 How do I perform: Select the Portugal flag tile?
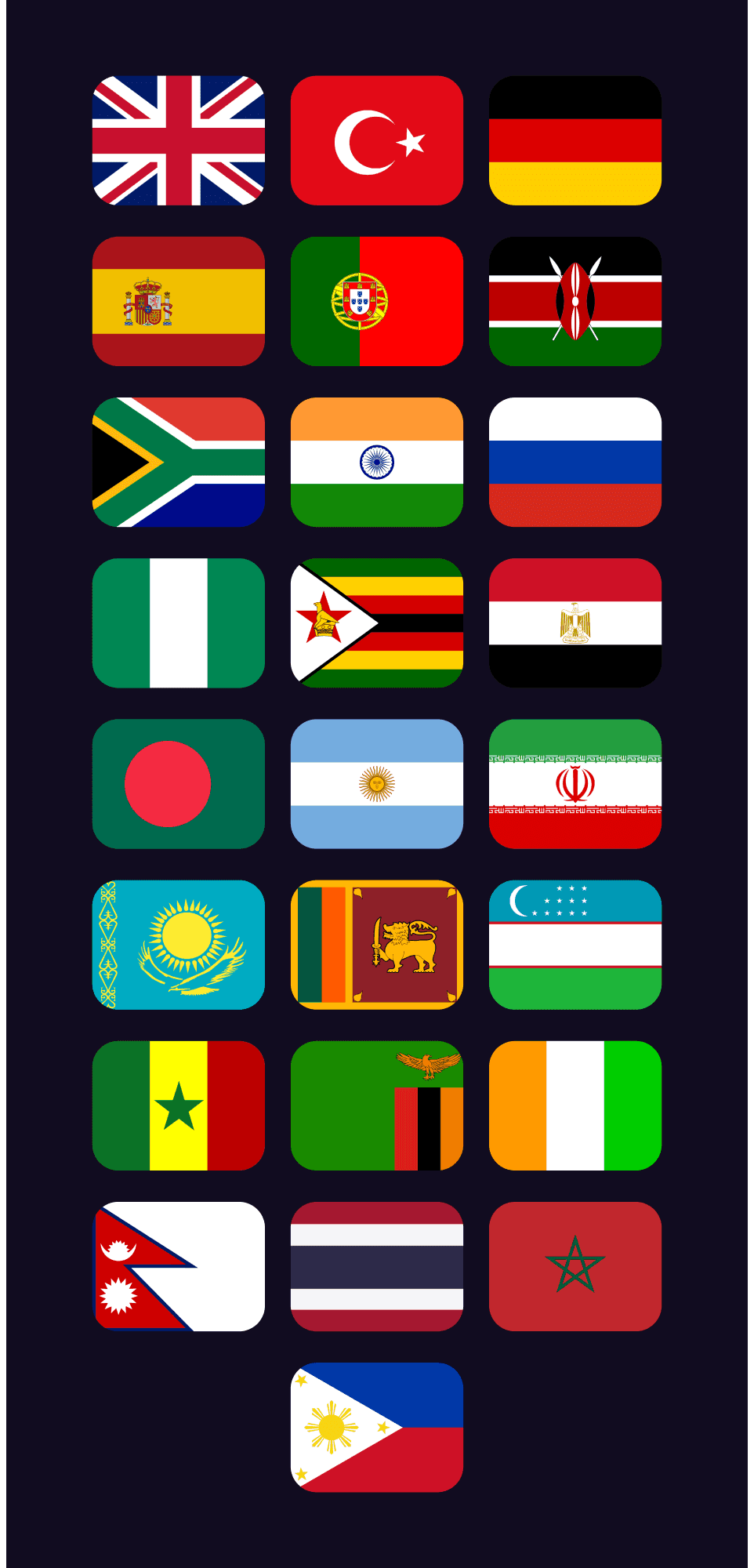(x=377, y=301)
